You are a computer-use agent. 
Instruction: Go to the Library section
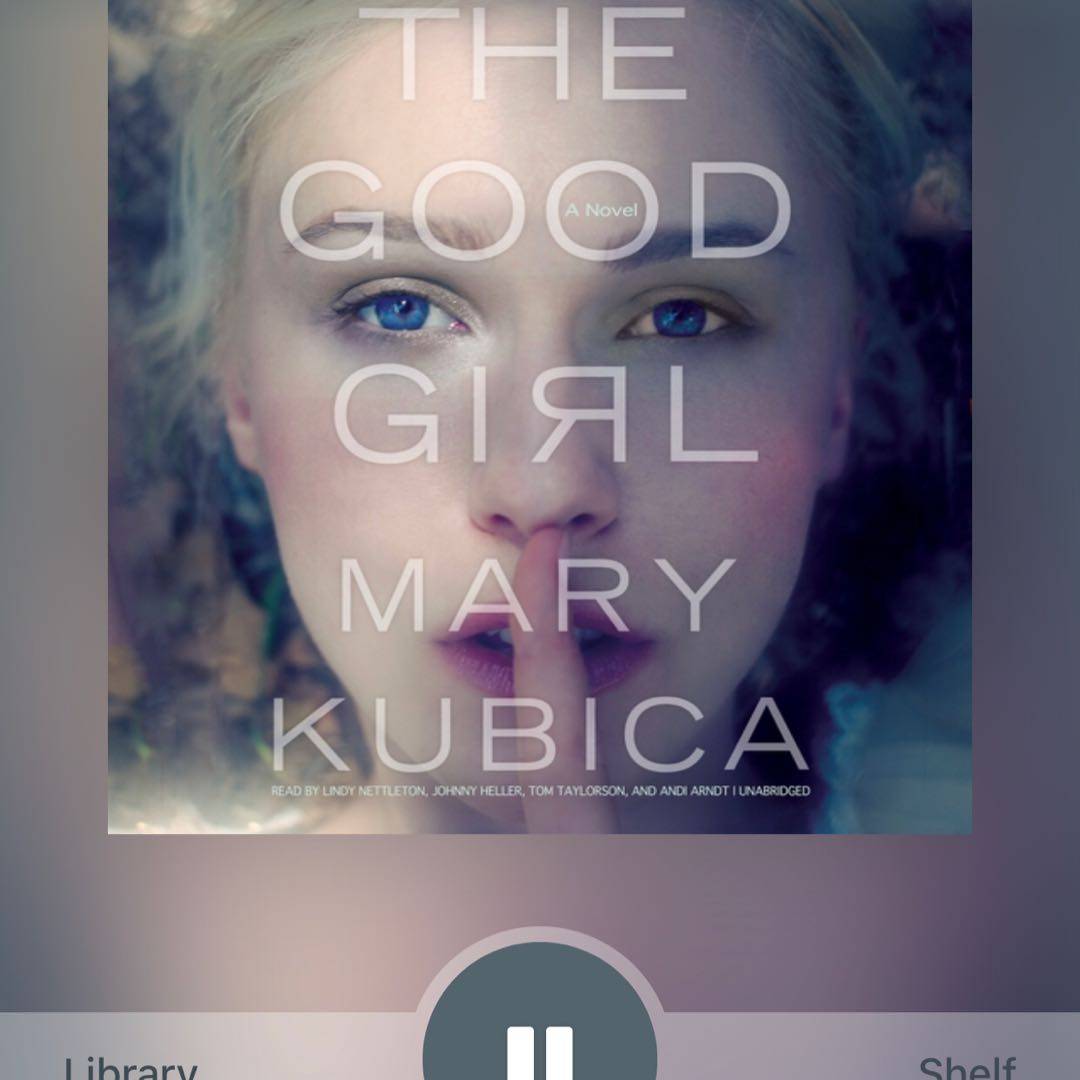click(x=131, y=1064)
